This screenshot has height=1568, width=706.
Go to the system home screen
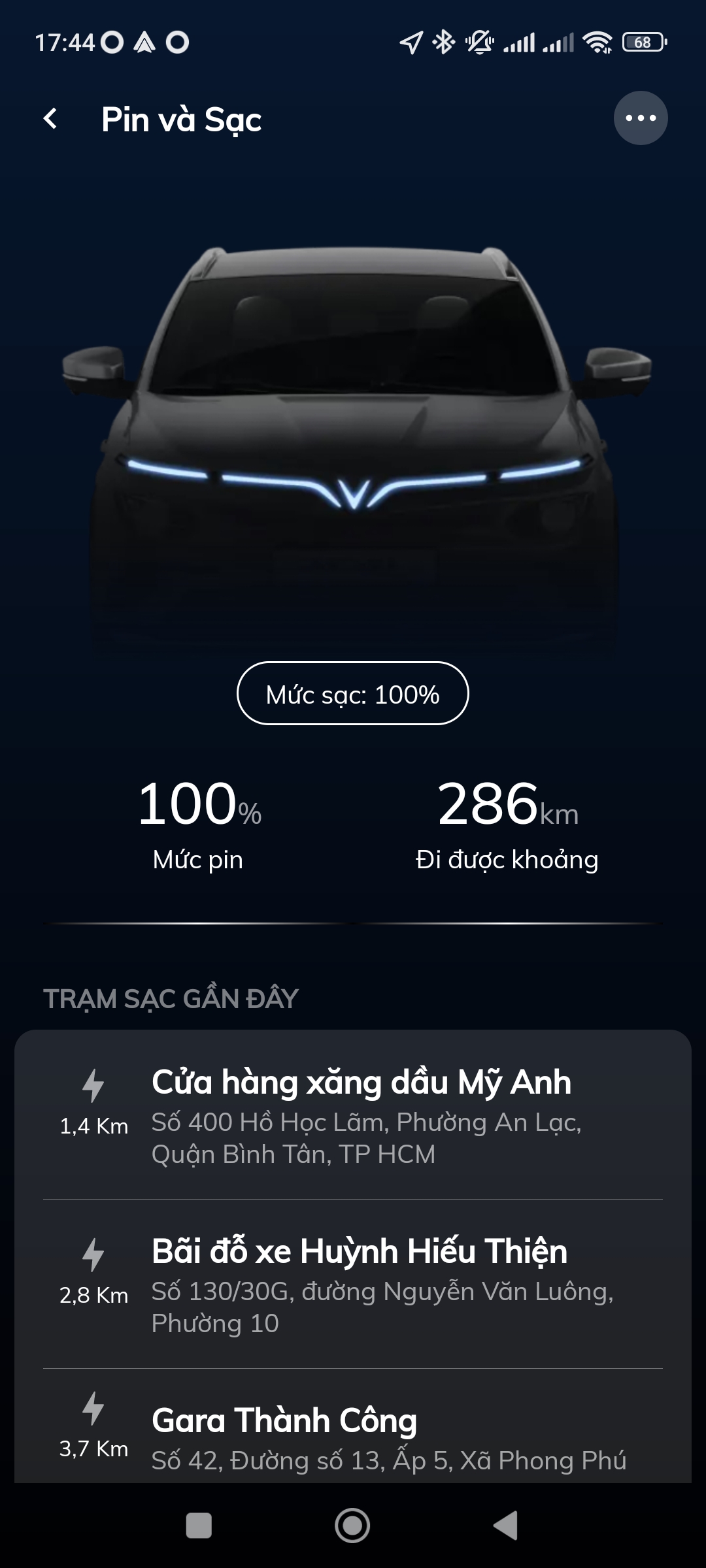coord(352,1526)
